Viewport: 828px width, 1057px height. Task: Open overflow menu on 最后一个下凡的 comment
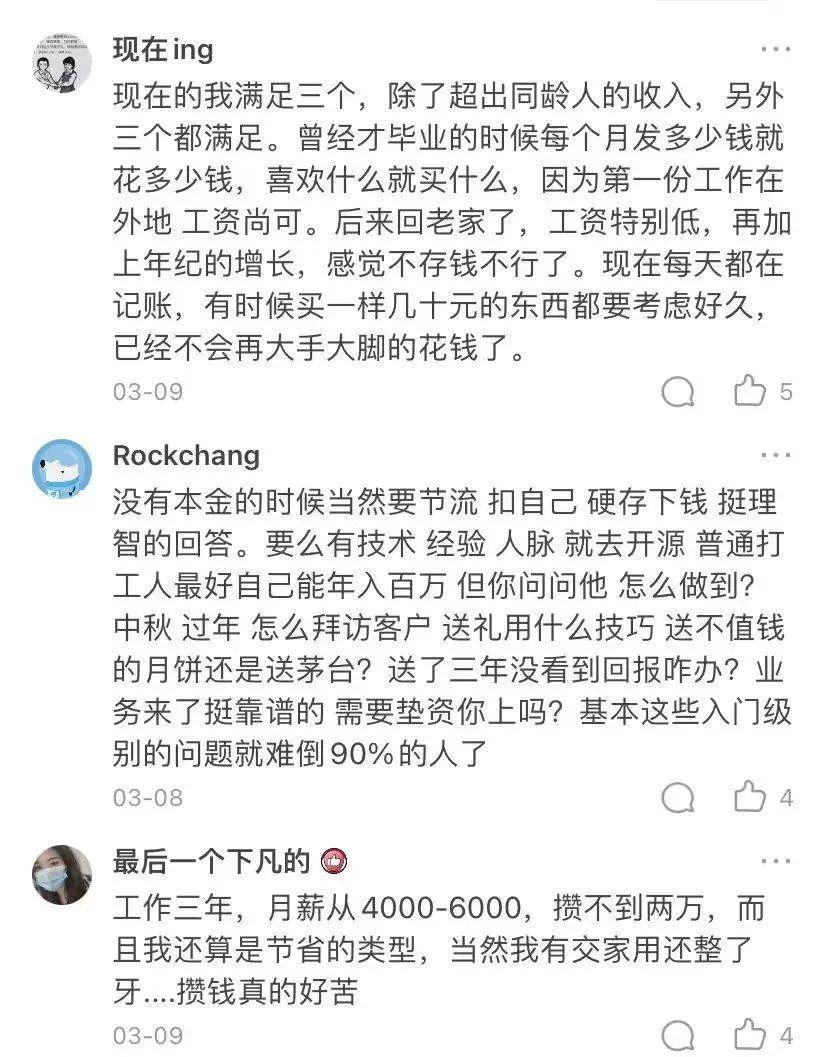pos(776,861)
